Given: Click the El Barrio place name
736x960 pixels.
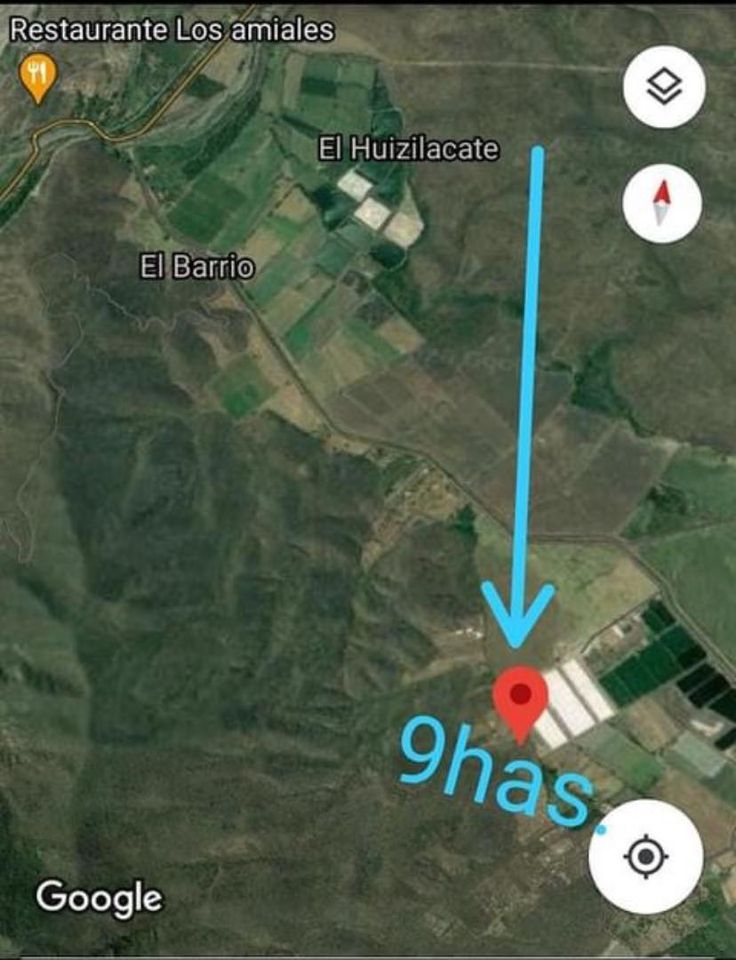Looking at the screenshot, I should 197,268.
